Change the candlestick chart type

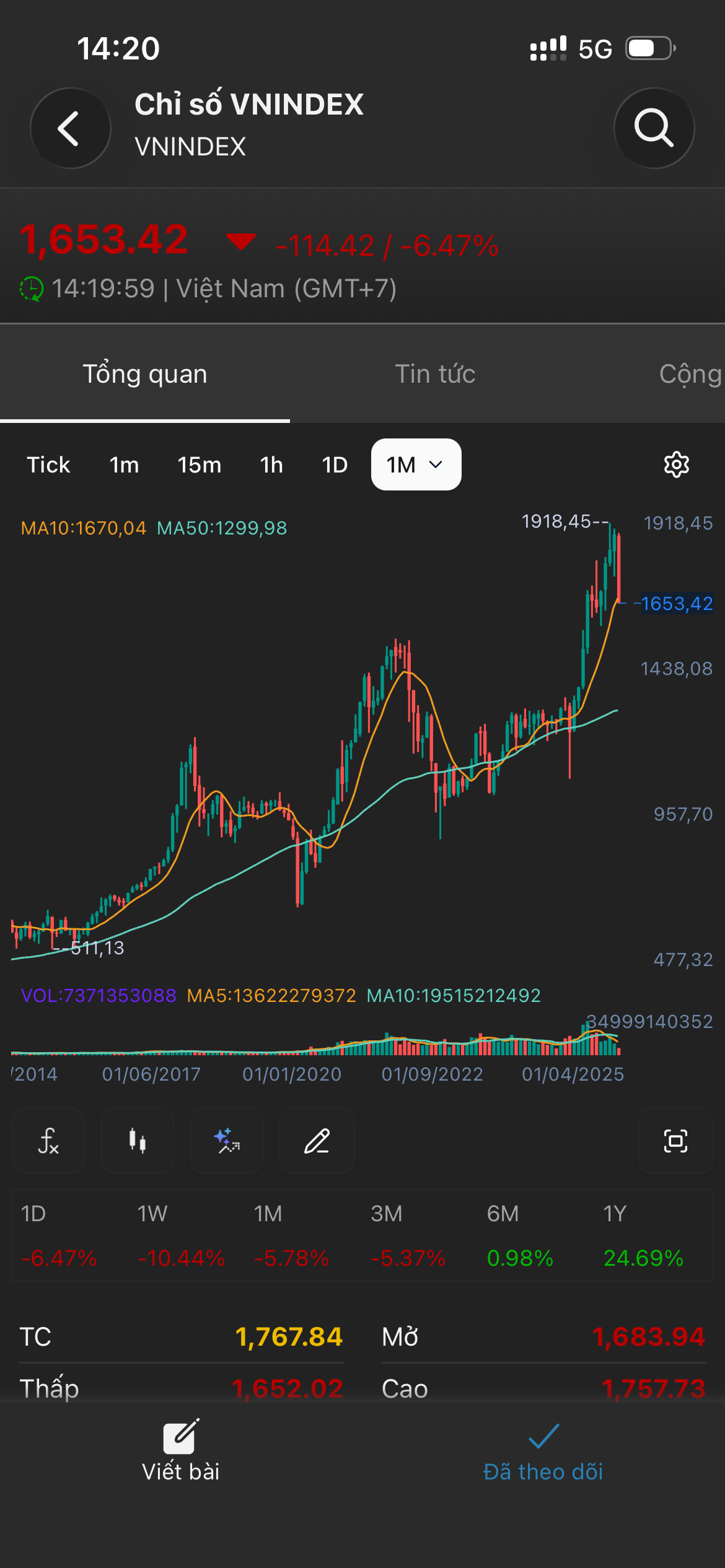138,1141
